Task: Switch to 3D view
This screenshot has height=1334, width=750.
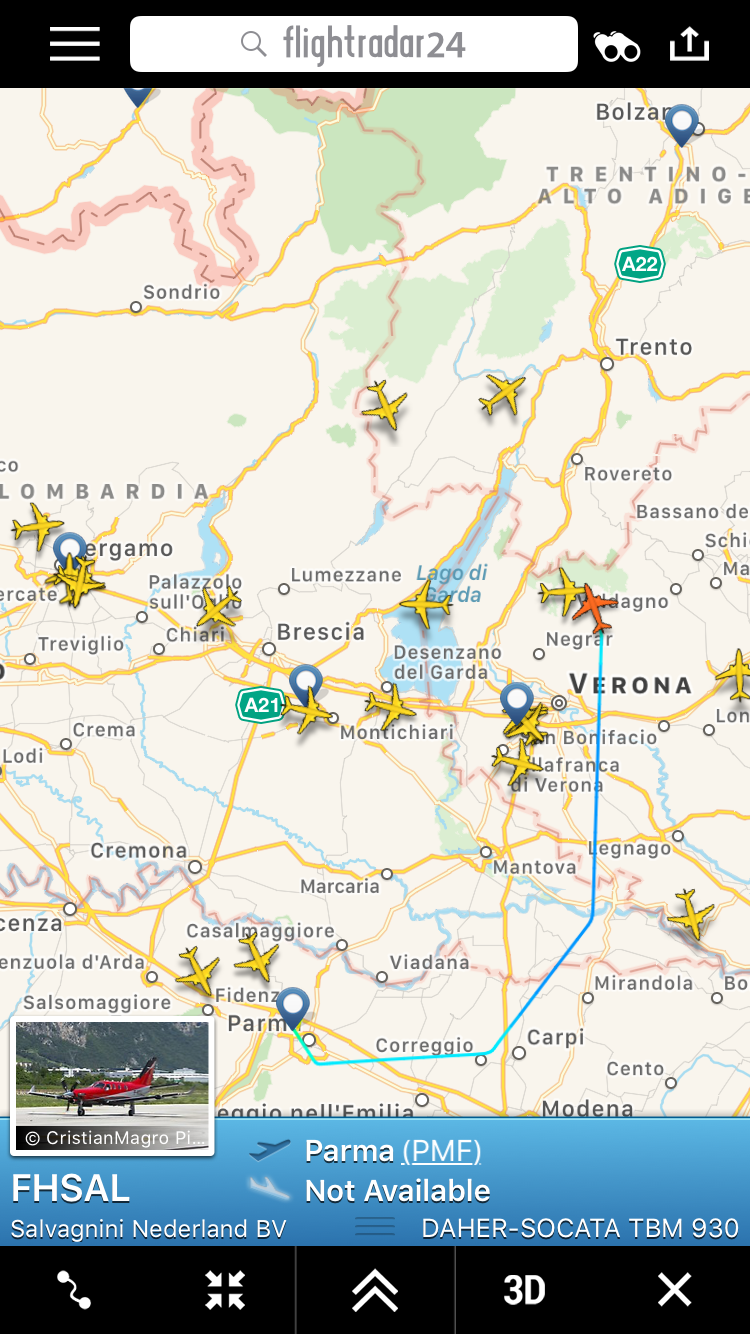Action: point(524,1290)
